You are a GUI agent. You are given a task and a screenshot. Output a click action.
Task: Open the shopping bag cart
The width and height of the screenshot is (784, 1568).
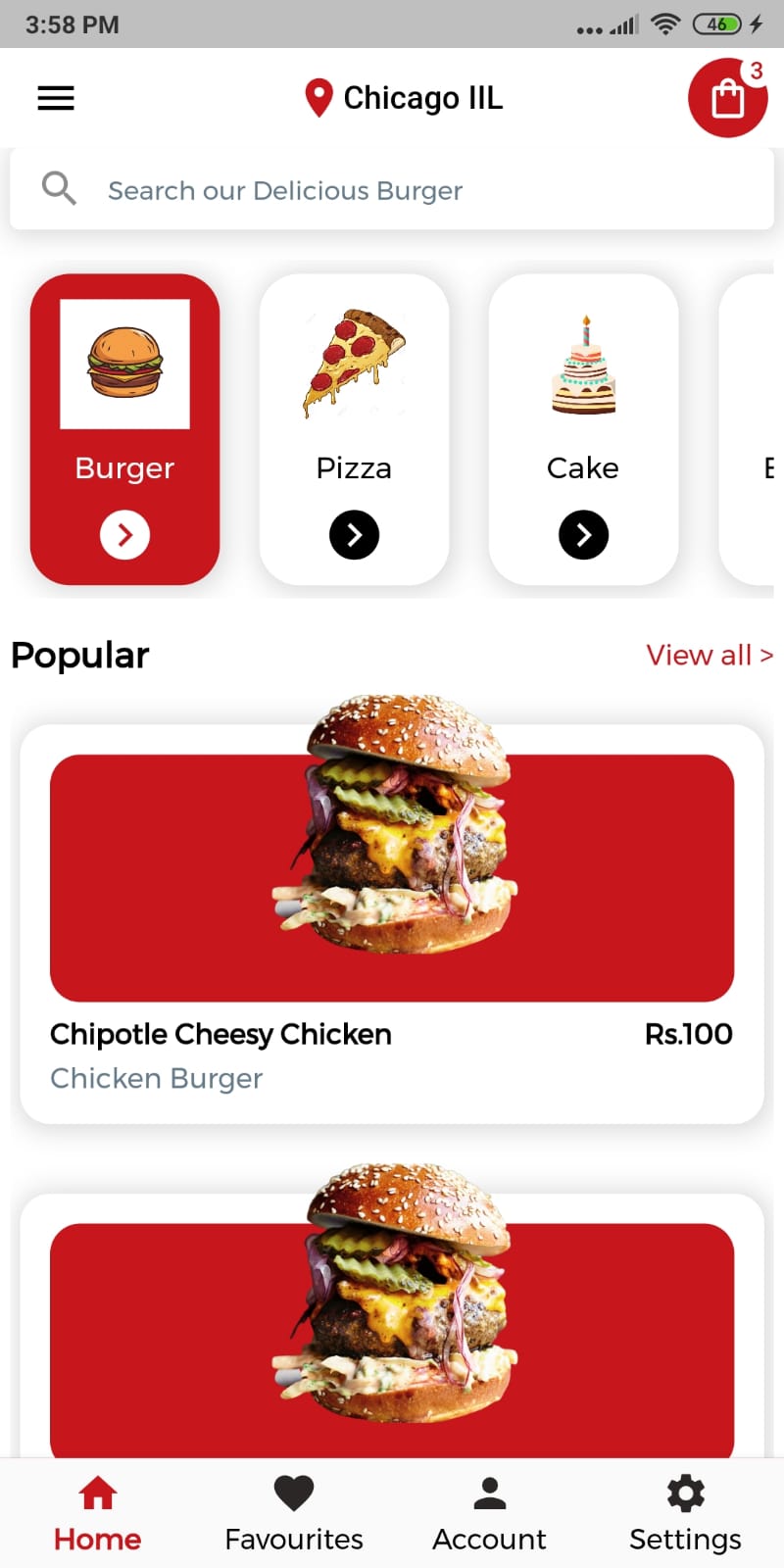[x=727, y=98]
